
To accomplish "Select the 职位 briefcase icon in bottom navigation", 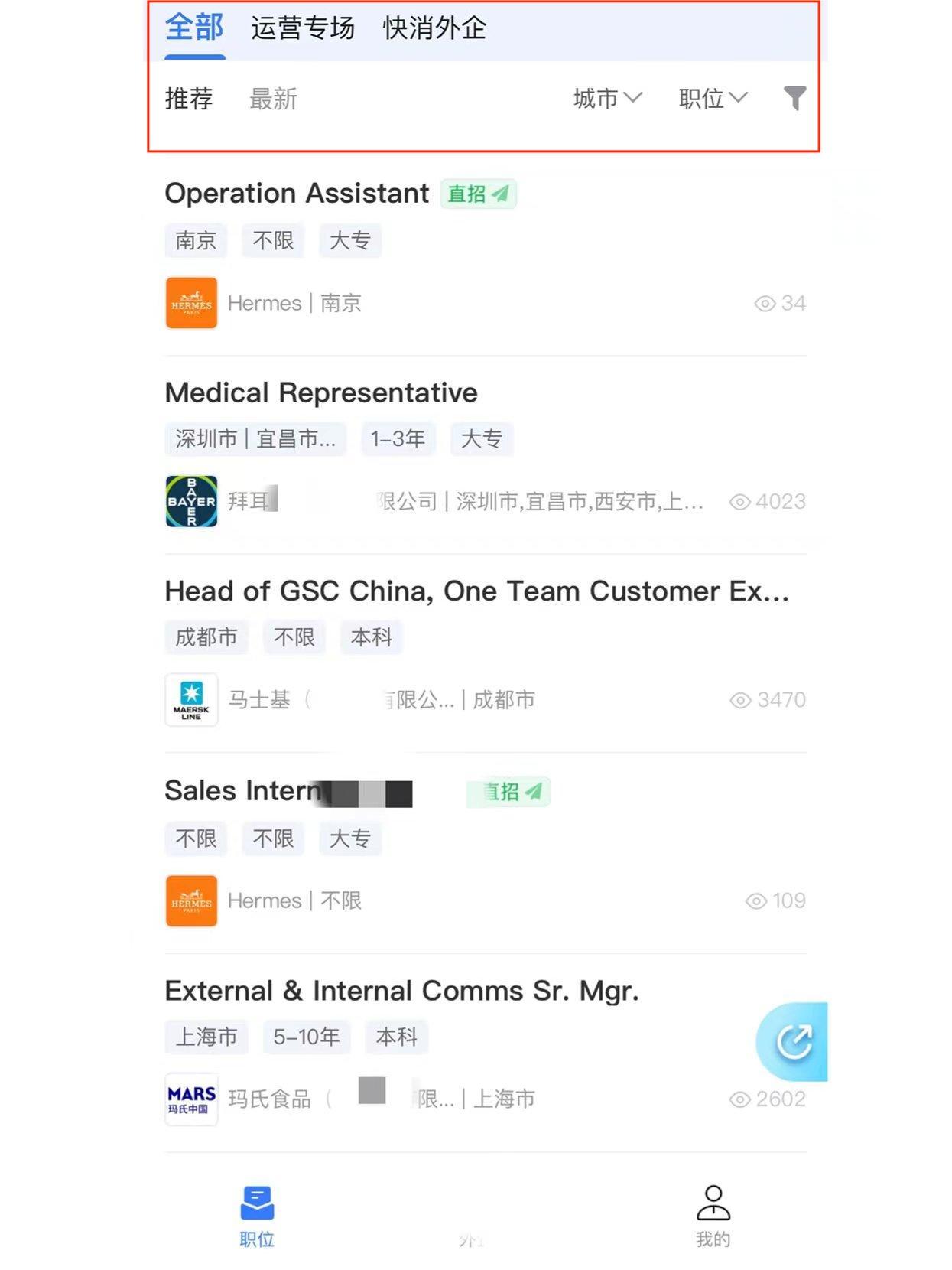I will (x=258, y=1203).
